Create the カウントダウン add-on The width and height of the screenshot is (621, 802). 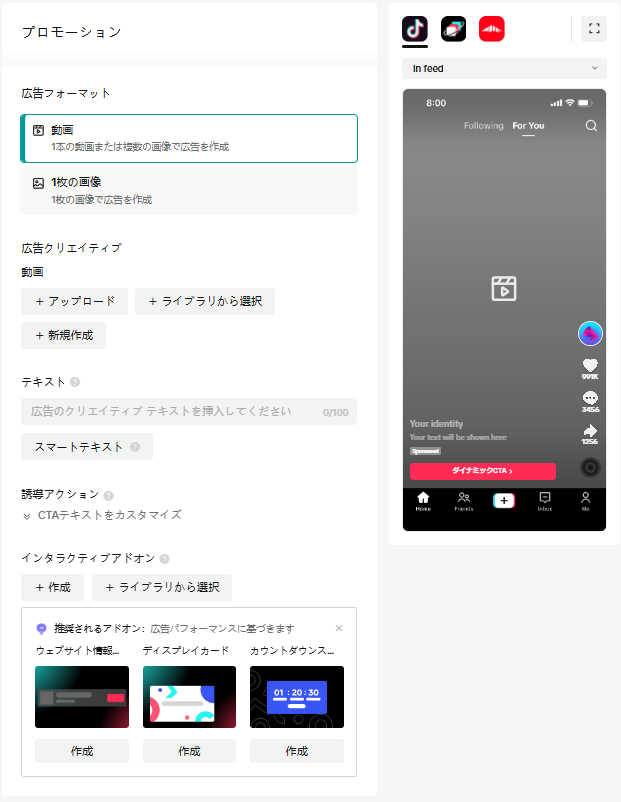click(x=297, y=751)
